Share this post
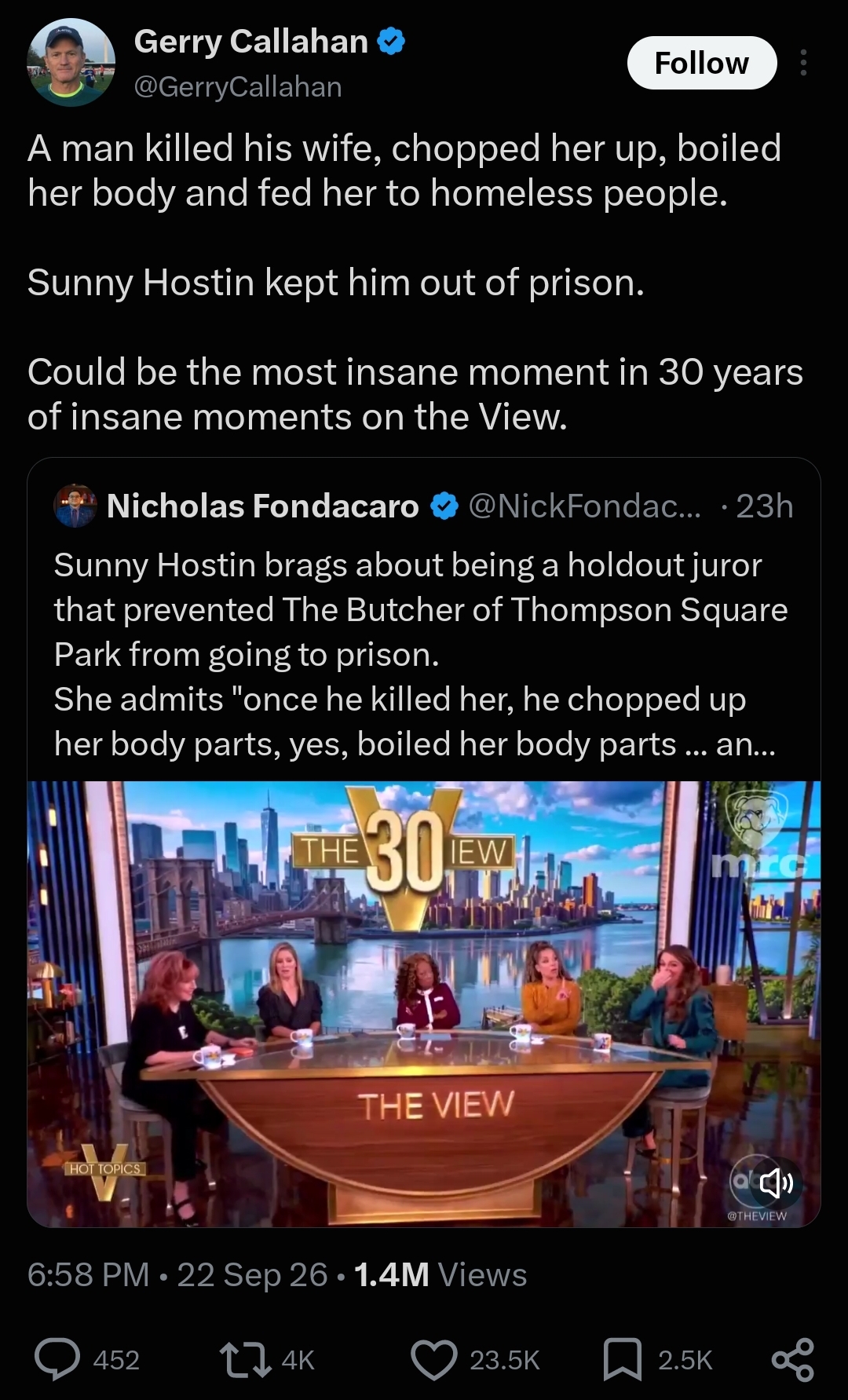Viewport: 848px width, 1400px height. click(x=792, y=1360)
